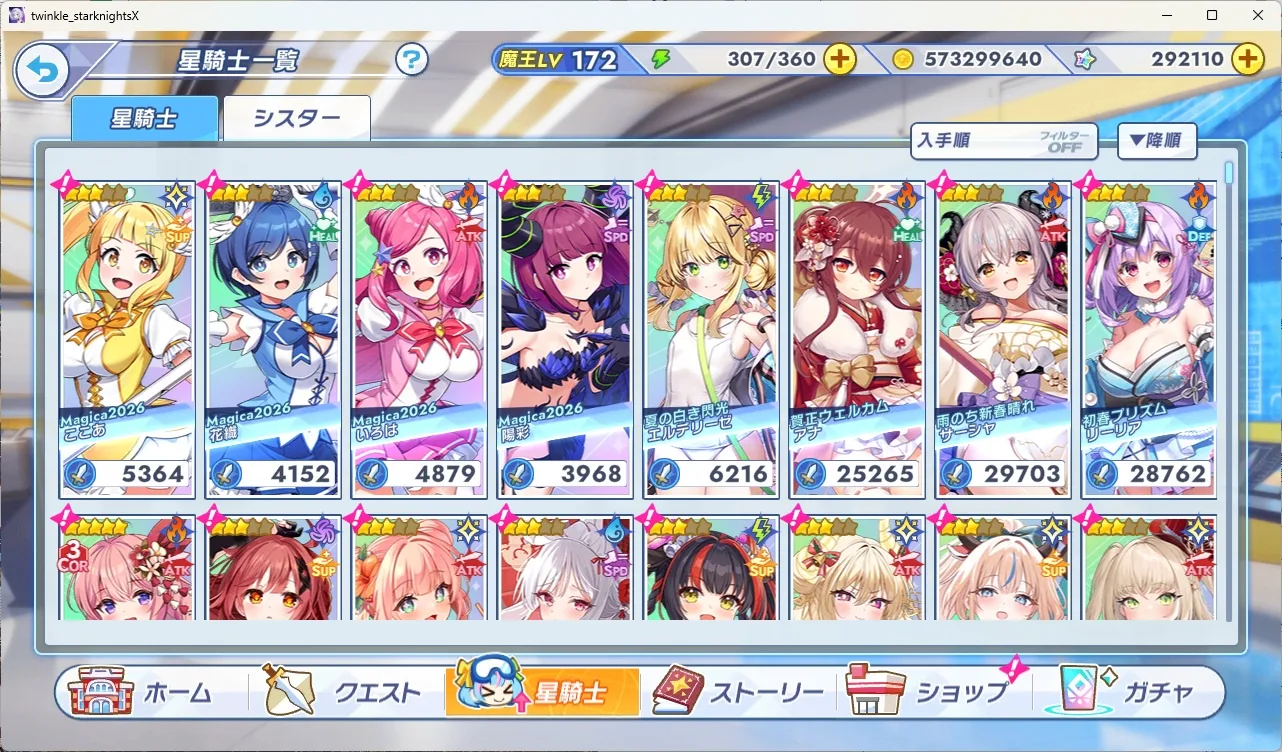Open 夏の白き閃光 エルテリーゼ card
Image resolution: width=1282 pixels, height=752 pixels.
coord(710,340)
